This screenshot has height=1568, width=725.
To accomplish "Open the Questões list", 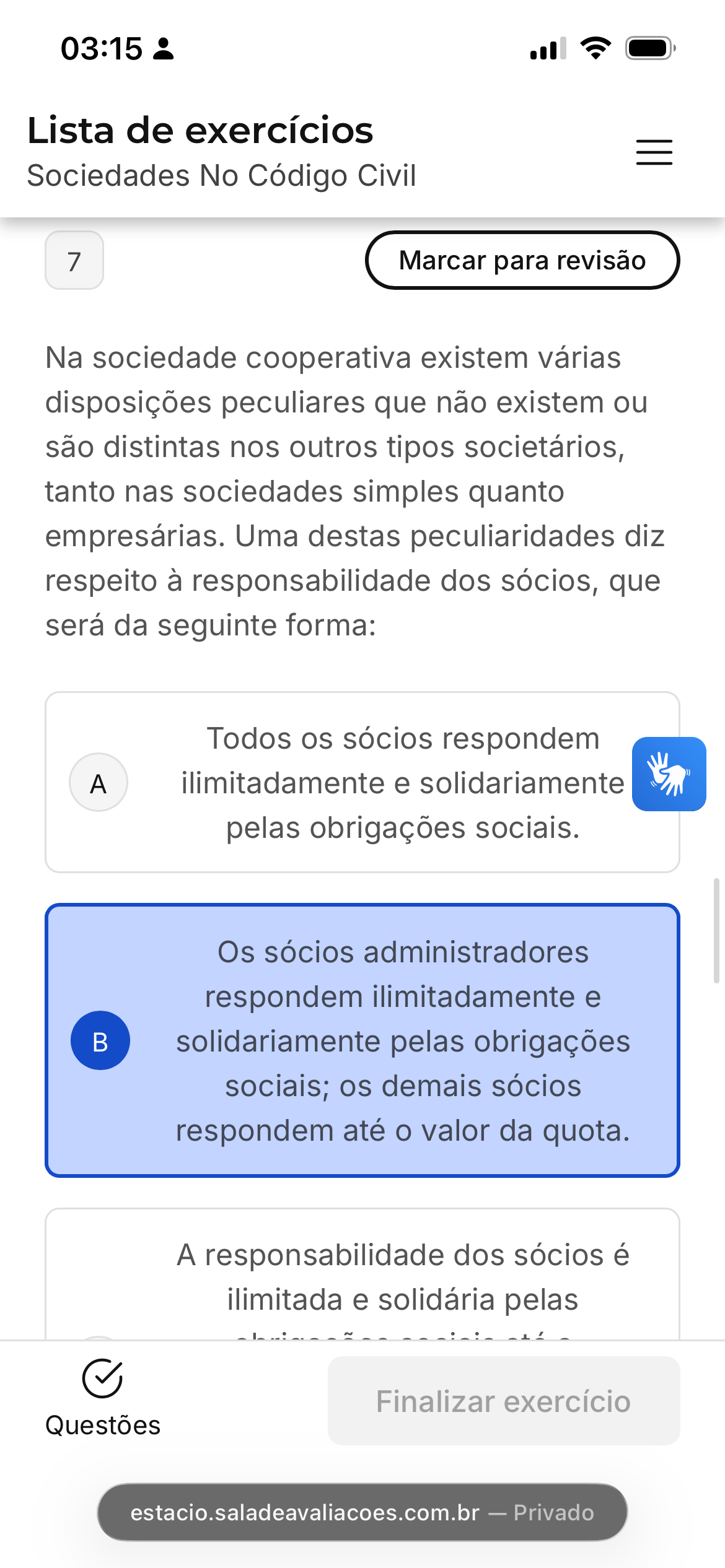I will pos(103,1399).
